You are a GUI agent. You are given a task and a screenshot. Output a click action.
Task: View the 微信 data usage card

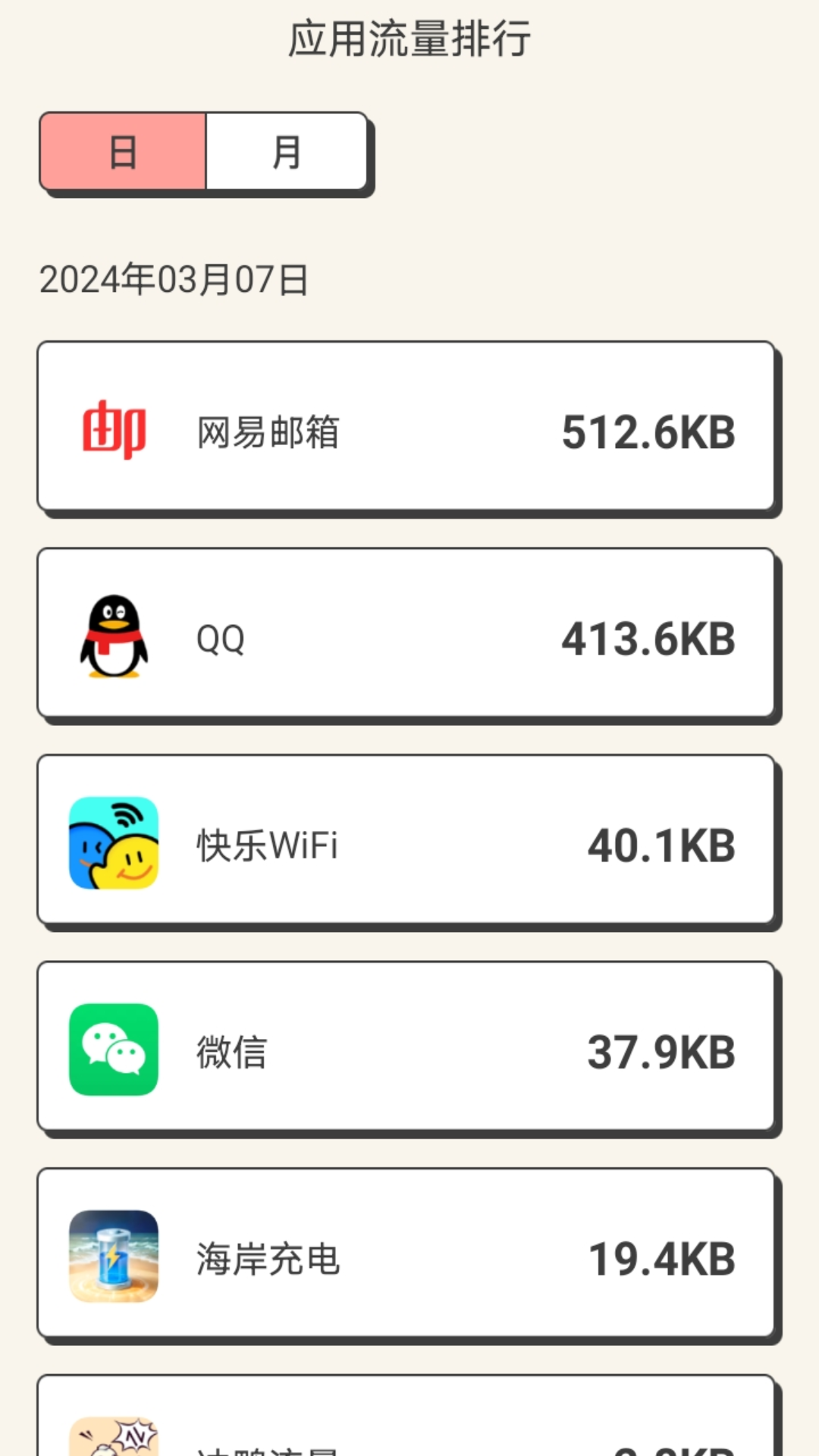click(406, 1047)
